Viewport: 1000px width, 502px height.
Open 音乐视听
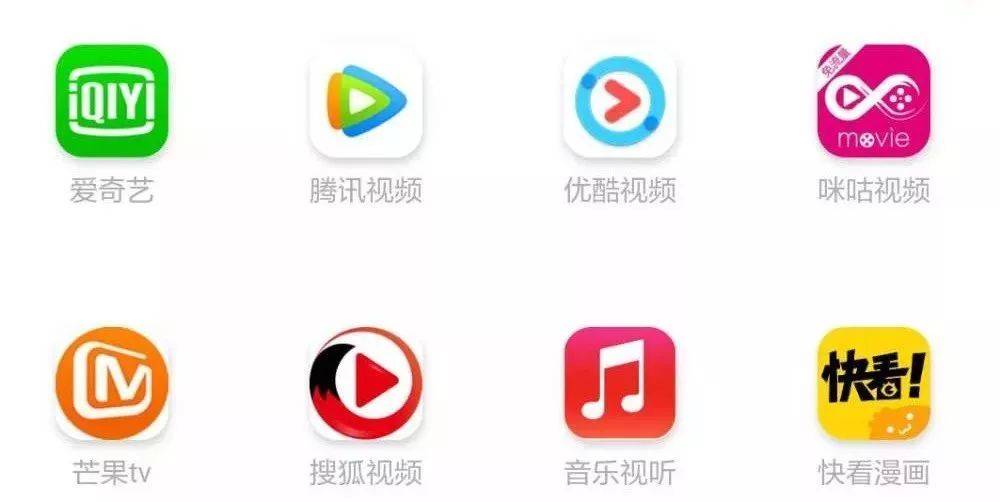pos(619,383)
